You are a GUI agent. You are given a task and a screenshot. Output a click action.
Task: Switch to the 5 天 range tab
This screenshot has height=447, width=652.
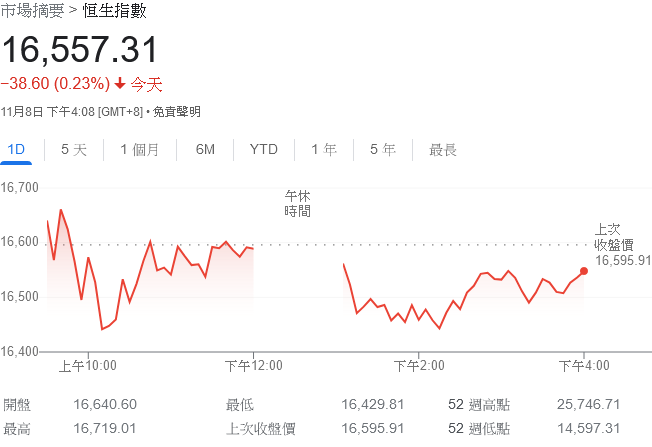click(74, 150)
